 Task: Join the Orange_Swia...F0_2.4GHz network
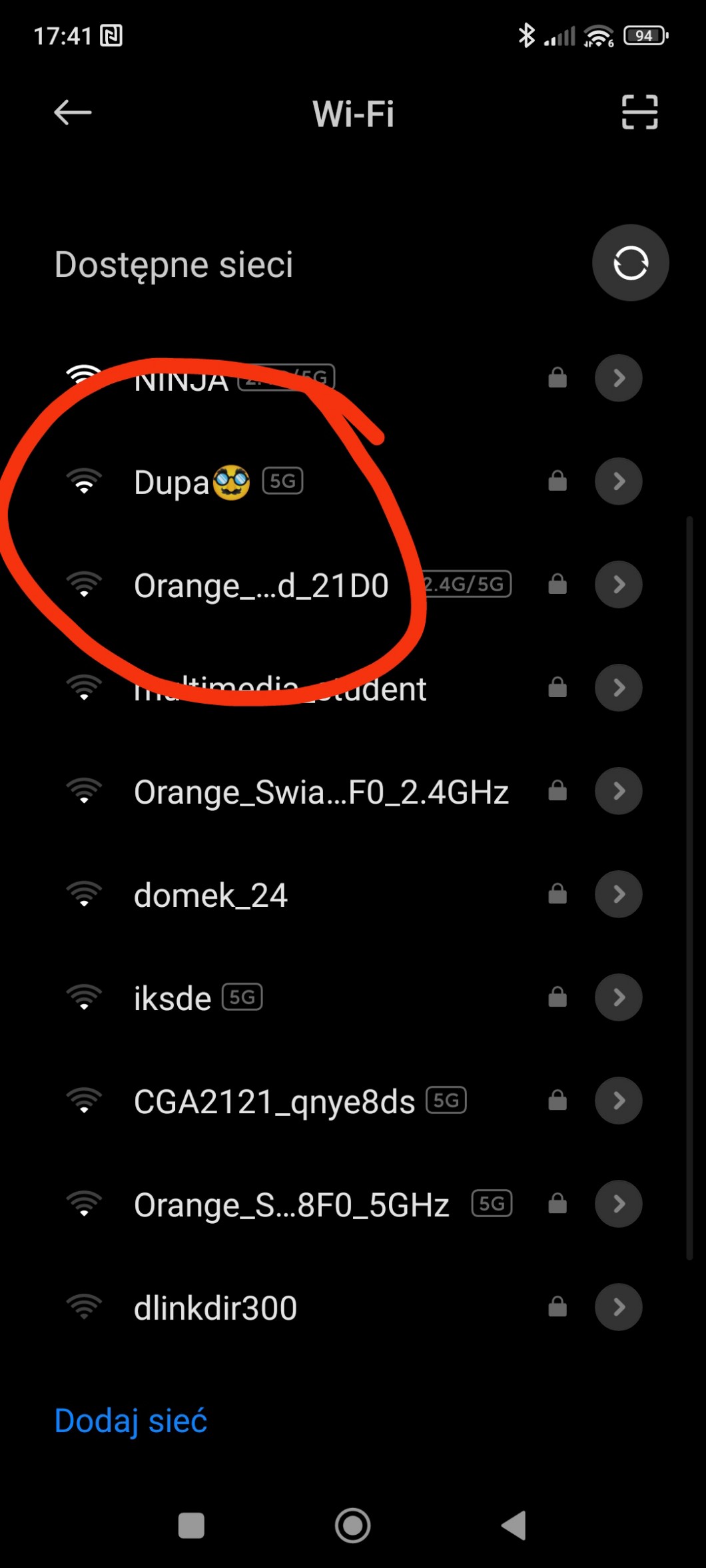321,792
